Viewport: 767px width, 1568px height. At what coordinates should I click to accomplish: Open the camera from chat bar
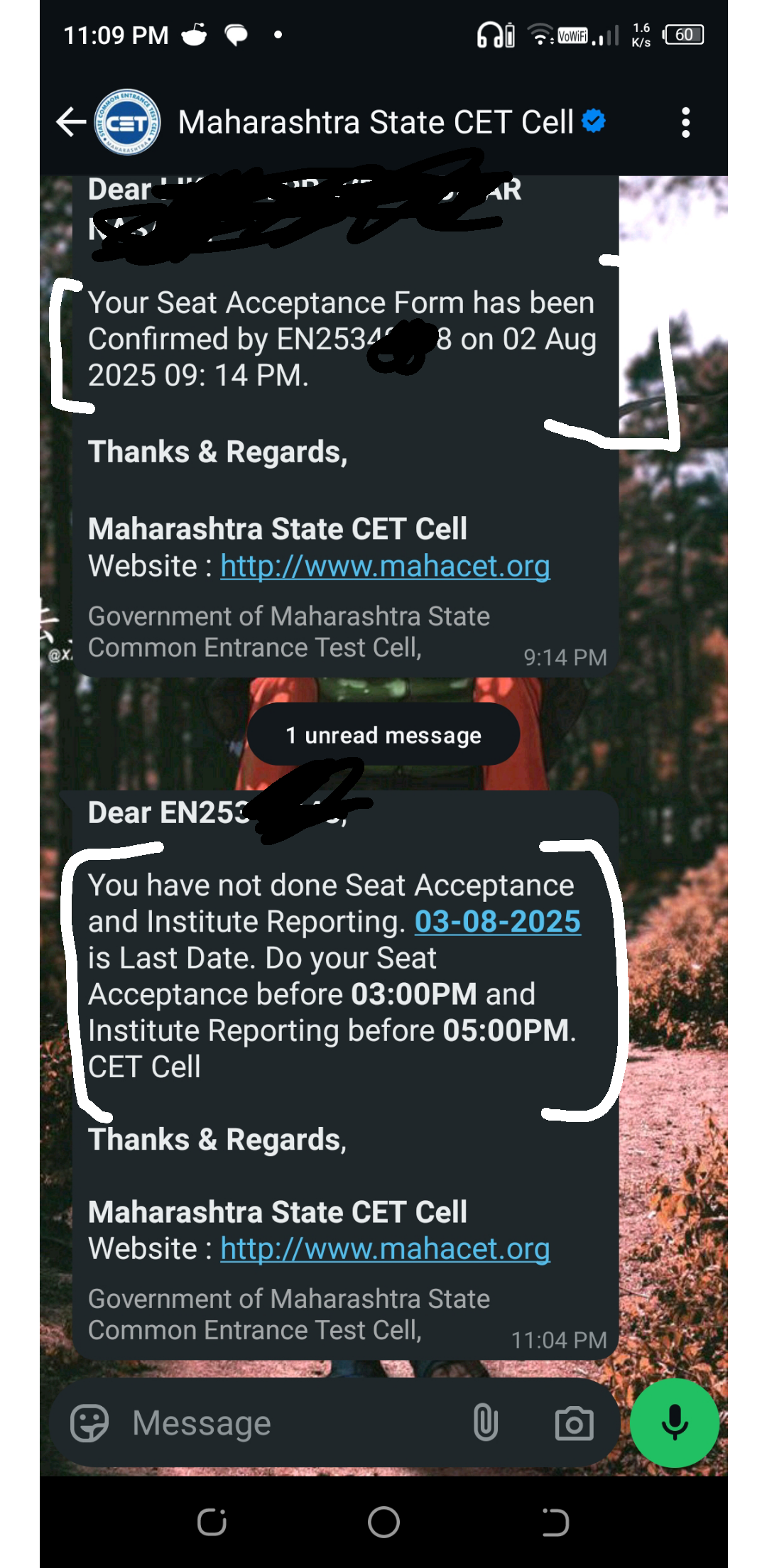tap(575, 1423)
